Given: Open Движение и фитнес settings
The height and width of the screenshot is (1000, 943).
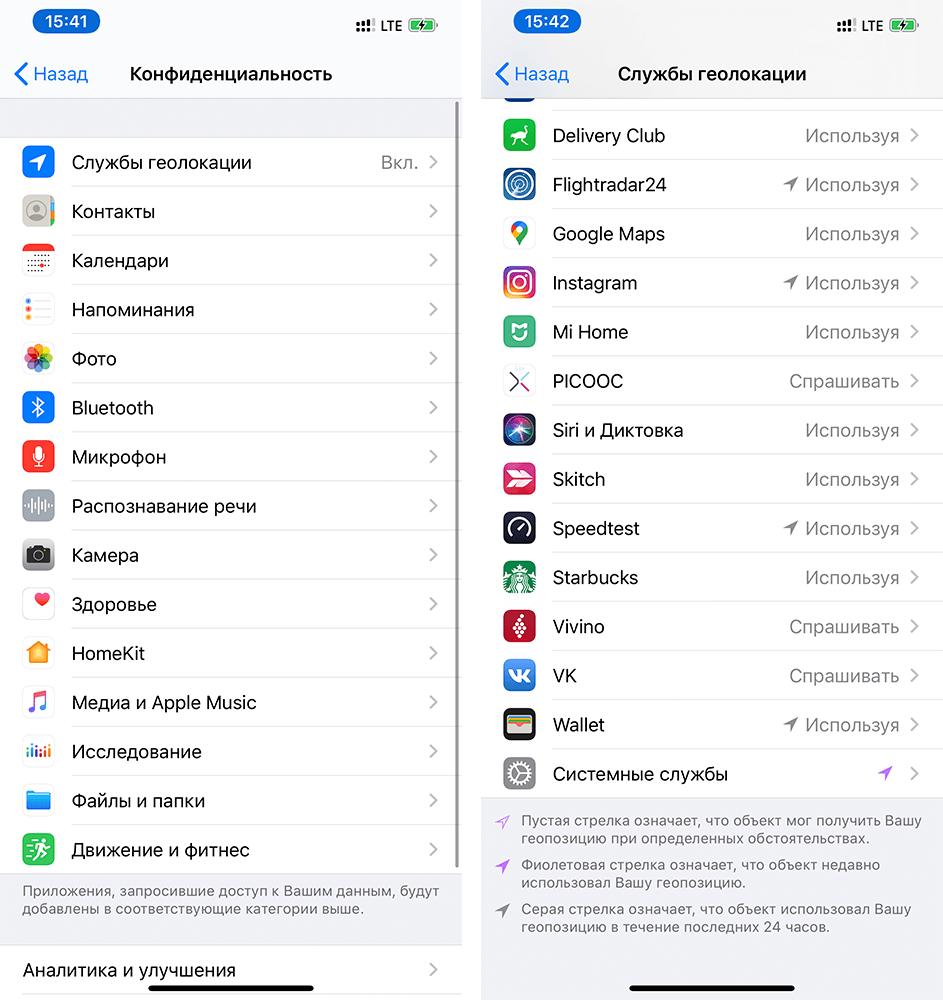Looking at the screenshot, I should click(x=230, y=849).
